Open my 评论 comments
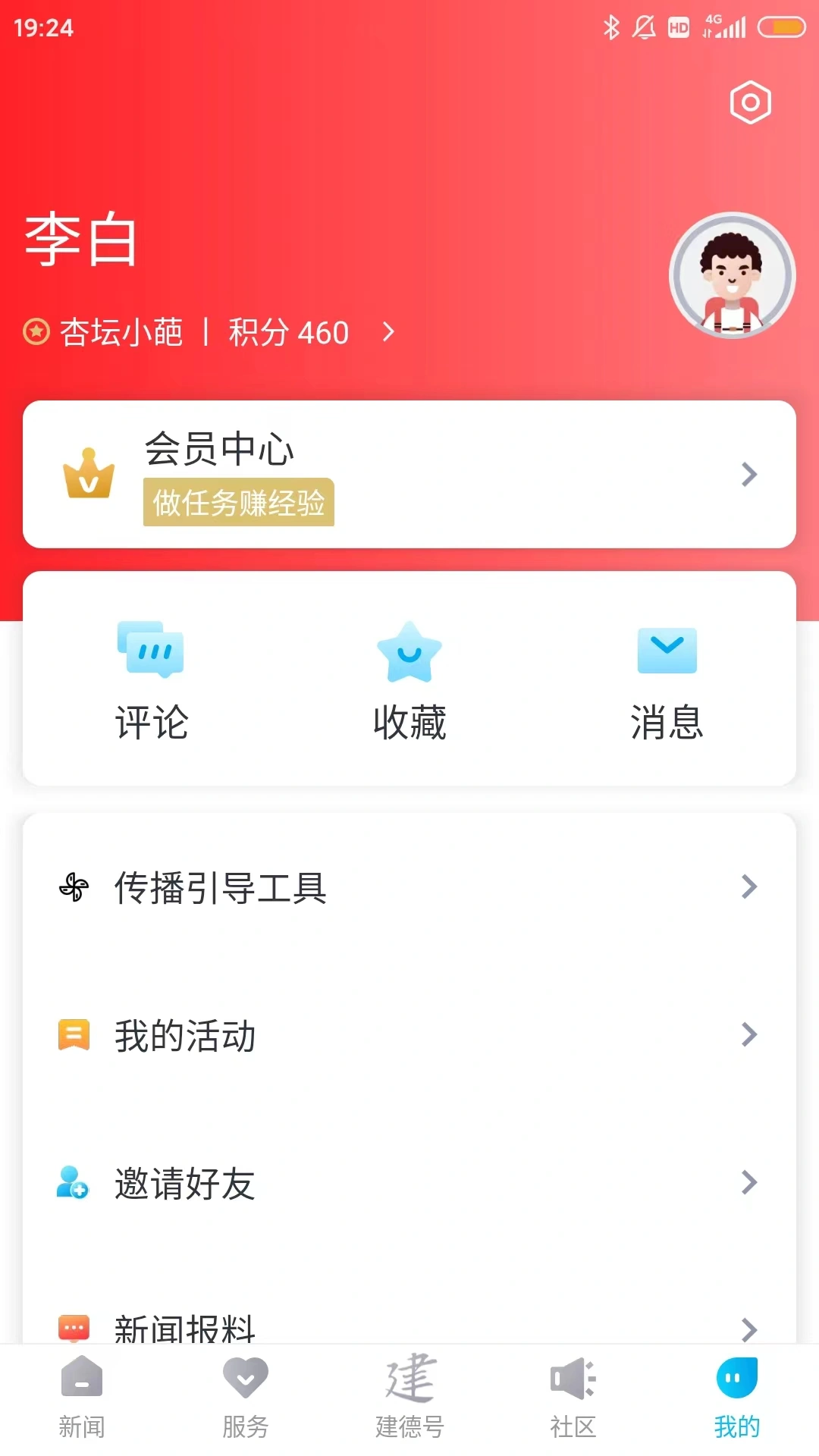819x1456 pixels. click(x=151, y=680)
